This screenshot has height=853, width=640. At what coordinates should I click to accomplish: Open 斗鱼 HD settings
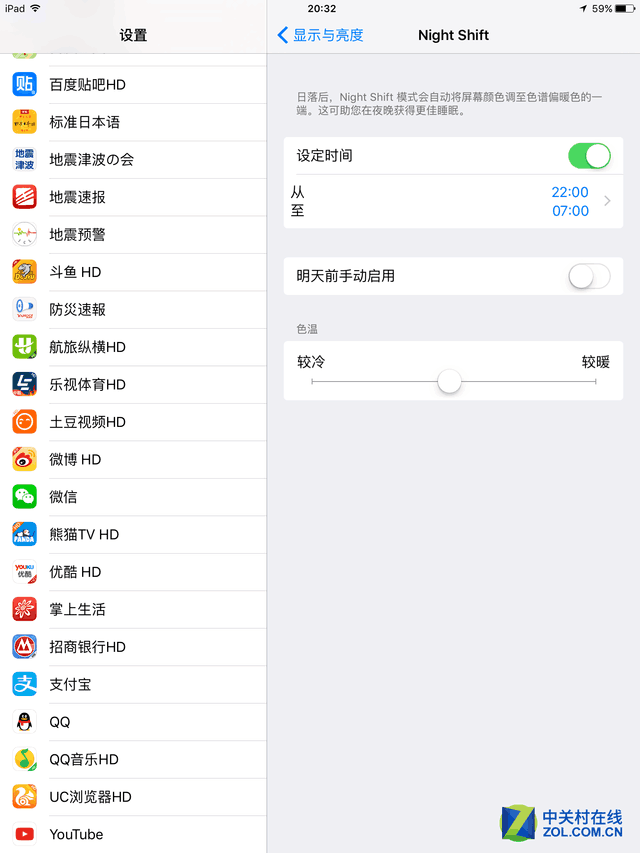(x=133, y=272)
